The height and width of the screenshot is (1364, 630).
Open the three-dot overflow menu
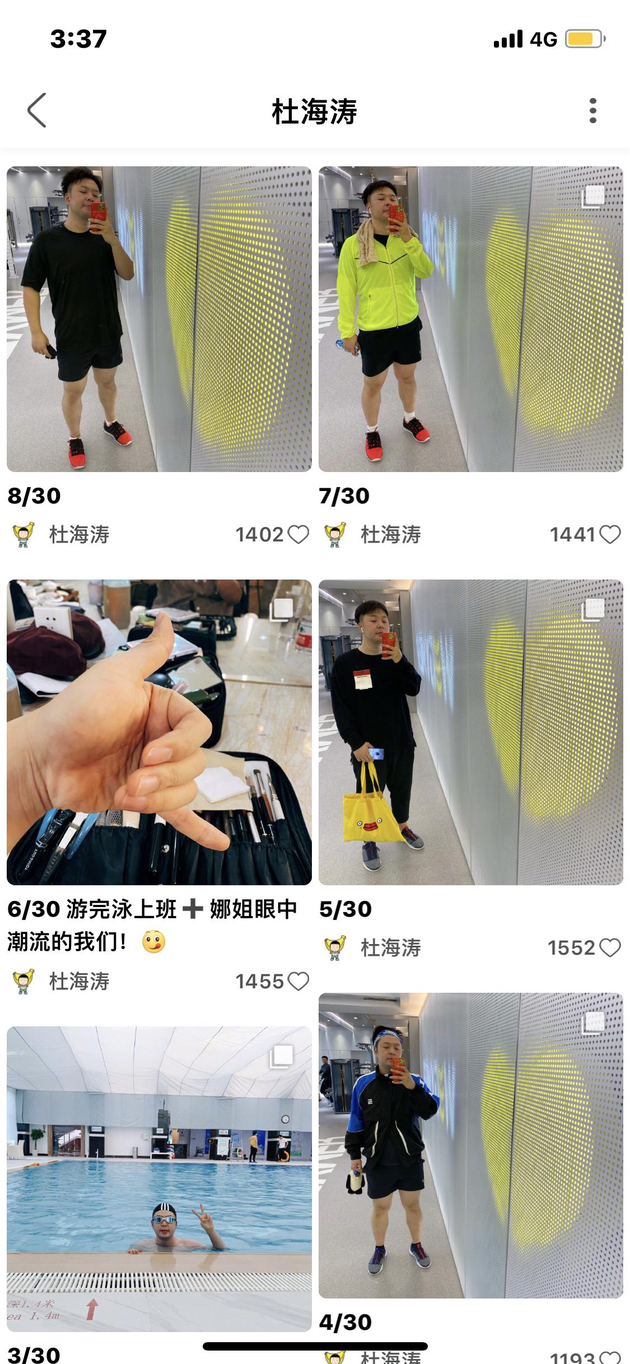[593, 110]
